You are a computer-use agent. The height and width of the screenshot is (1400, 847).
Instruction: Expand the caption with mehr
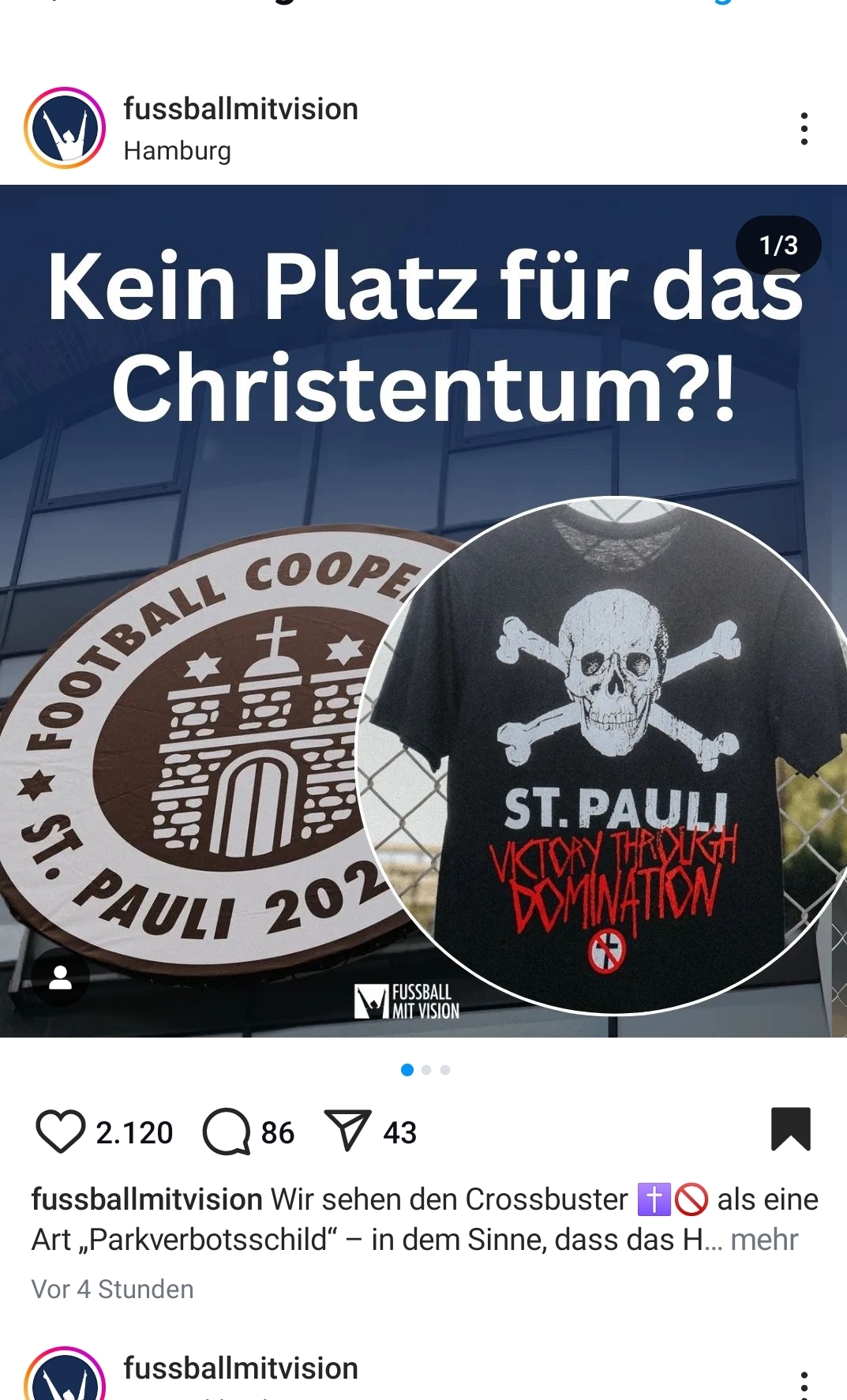(764, 1240)
